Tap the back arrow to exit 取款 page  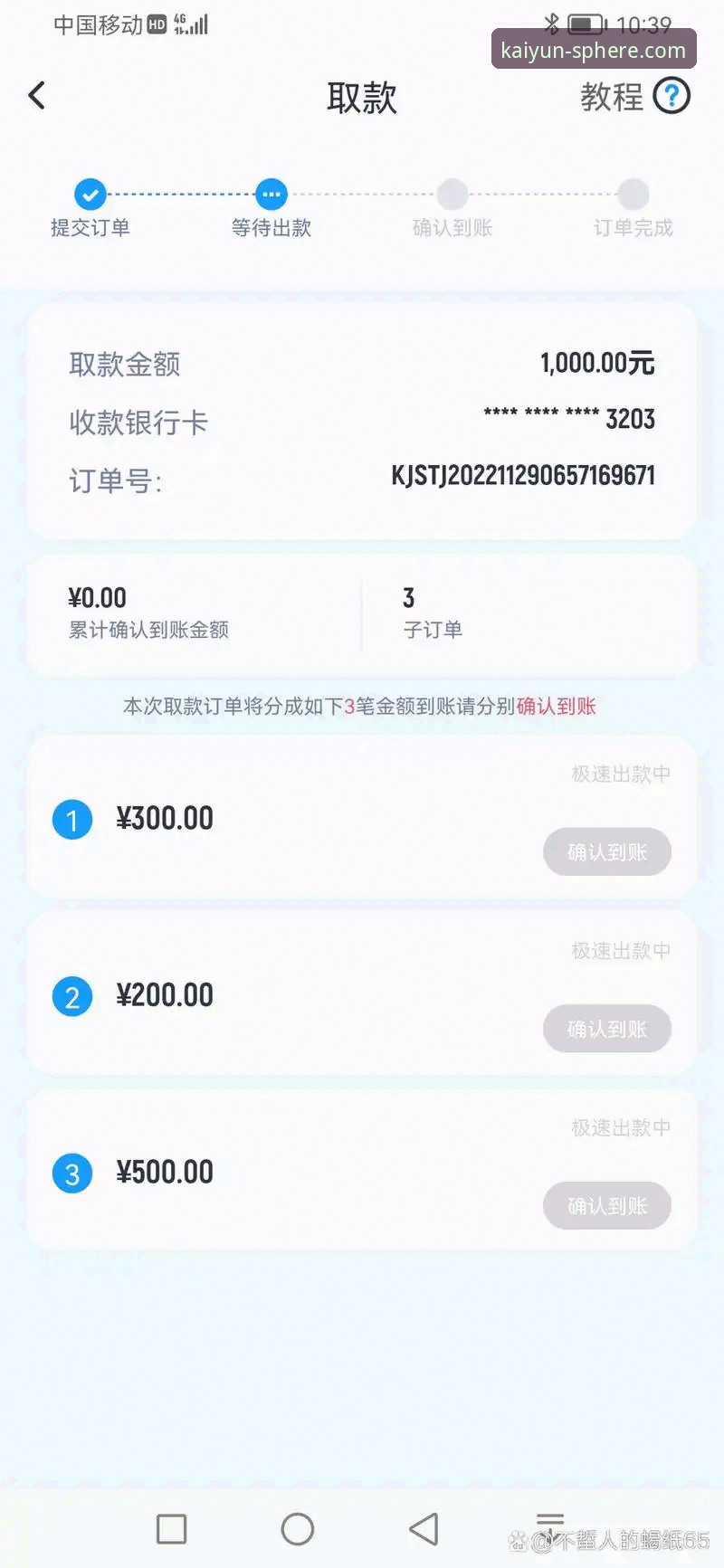36,95
